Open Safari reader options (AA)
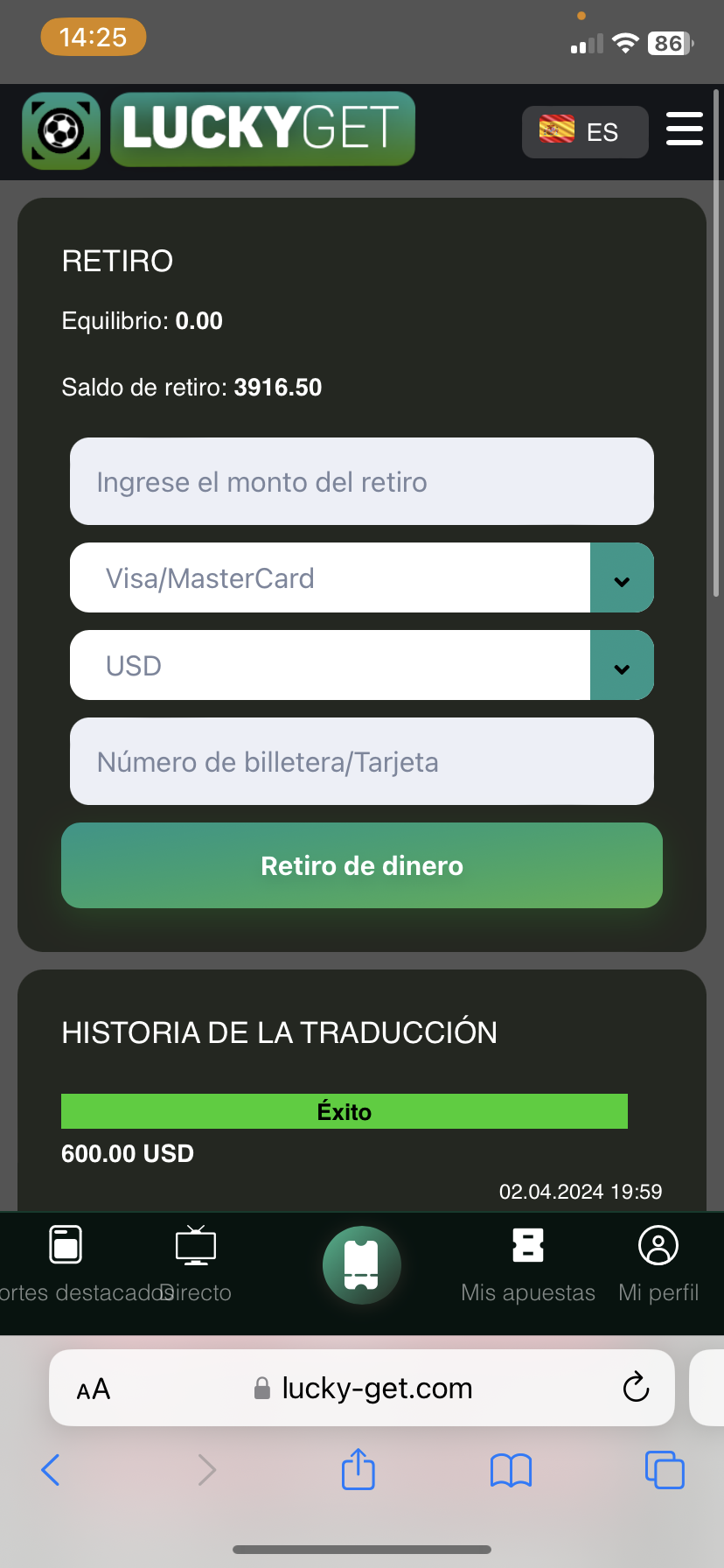This screenshot has height=1568, width=724. (x=94, y=1389)
